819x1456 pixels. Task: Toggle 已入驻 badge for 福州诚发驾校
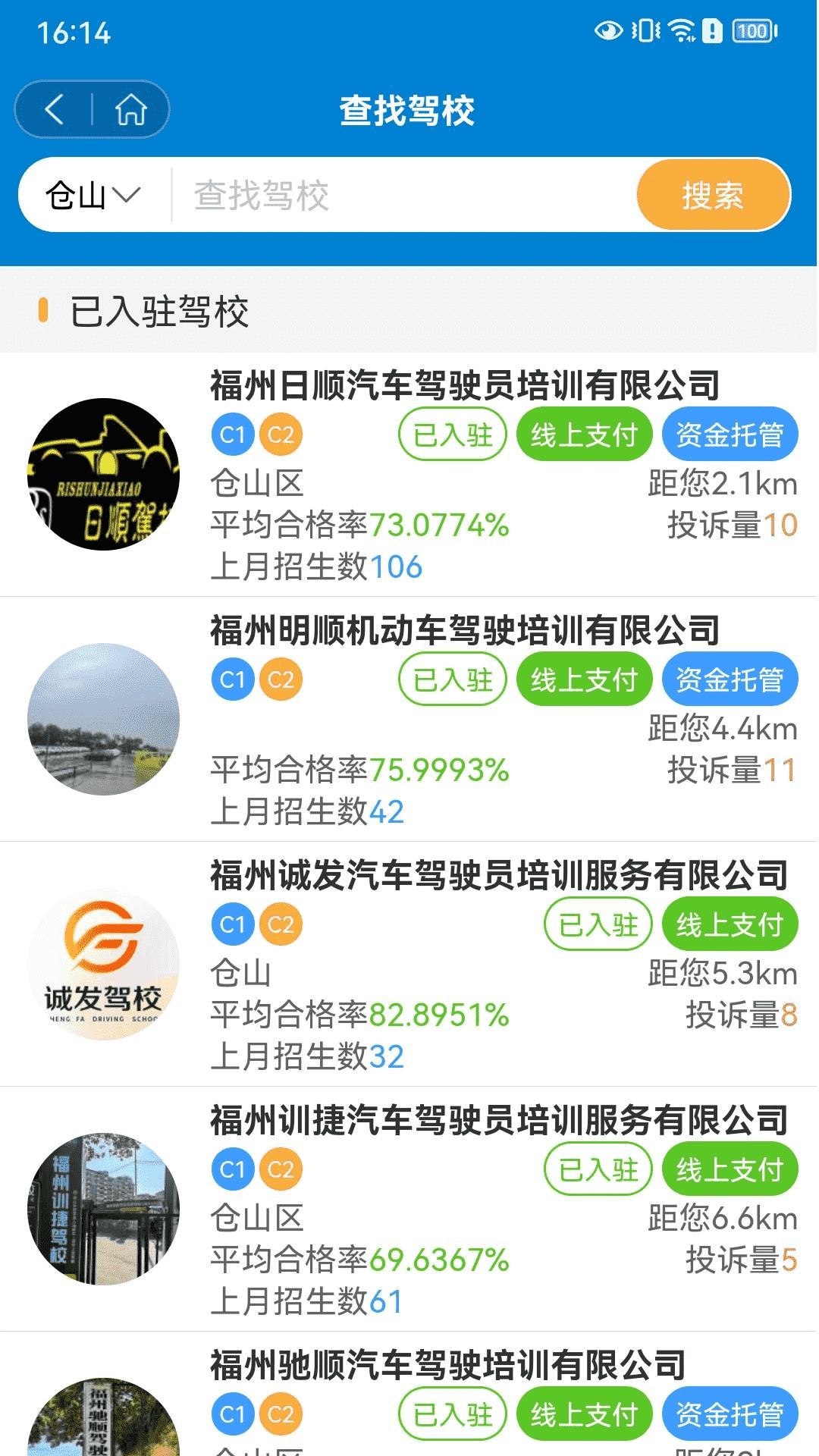(598, 924)
